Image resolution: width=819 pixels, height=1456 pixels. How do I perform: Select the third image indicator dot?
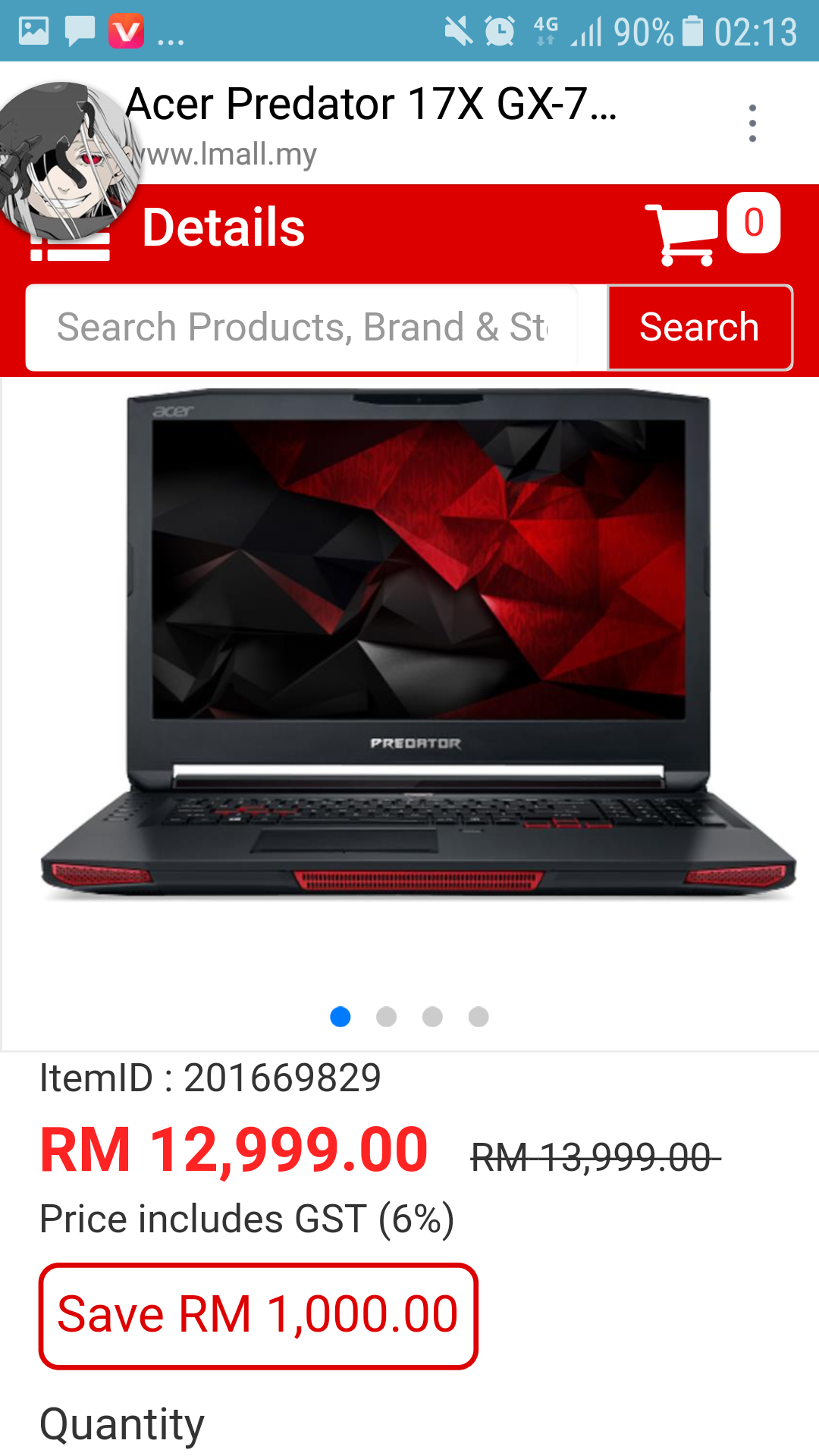[432, 1016]
